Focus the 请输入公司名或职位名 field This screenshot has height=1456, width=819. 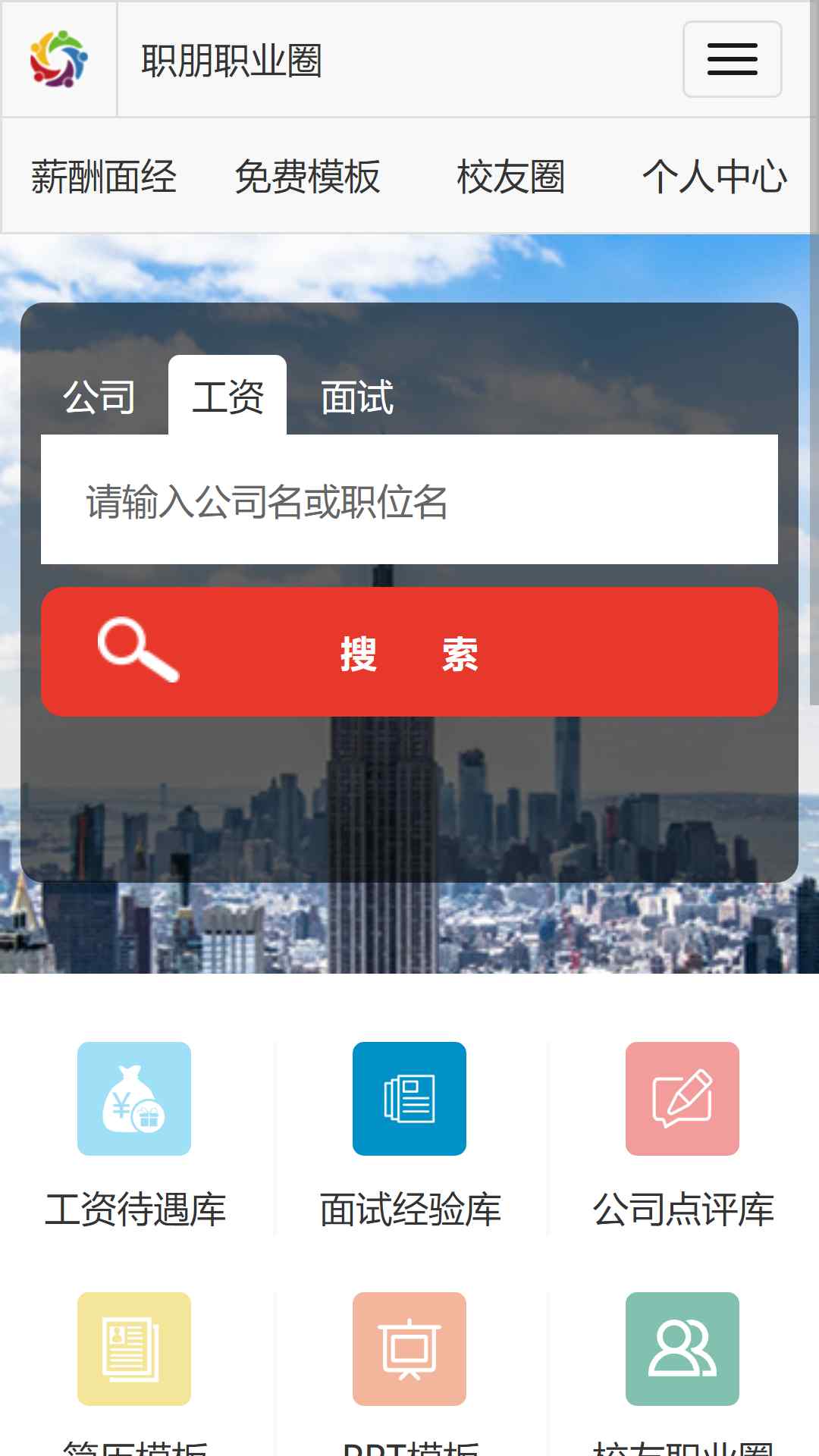(409, 500)
